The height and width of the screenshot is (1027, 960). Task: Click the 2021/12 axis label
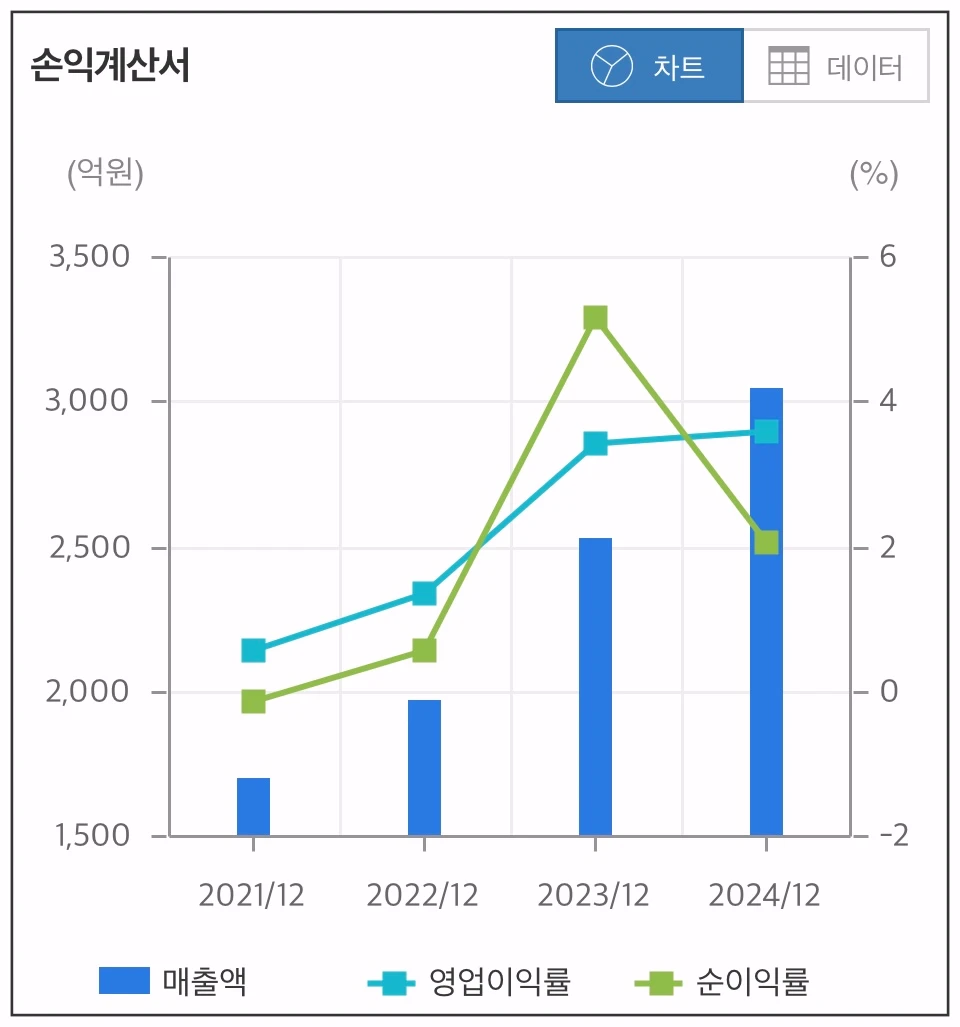tap(253, 893)
